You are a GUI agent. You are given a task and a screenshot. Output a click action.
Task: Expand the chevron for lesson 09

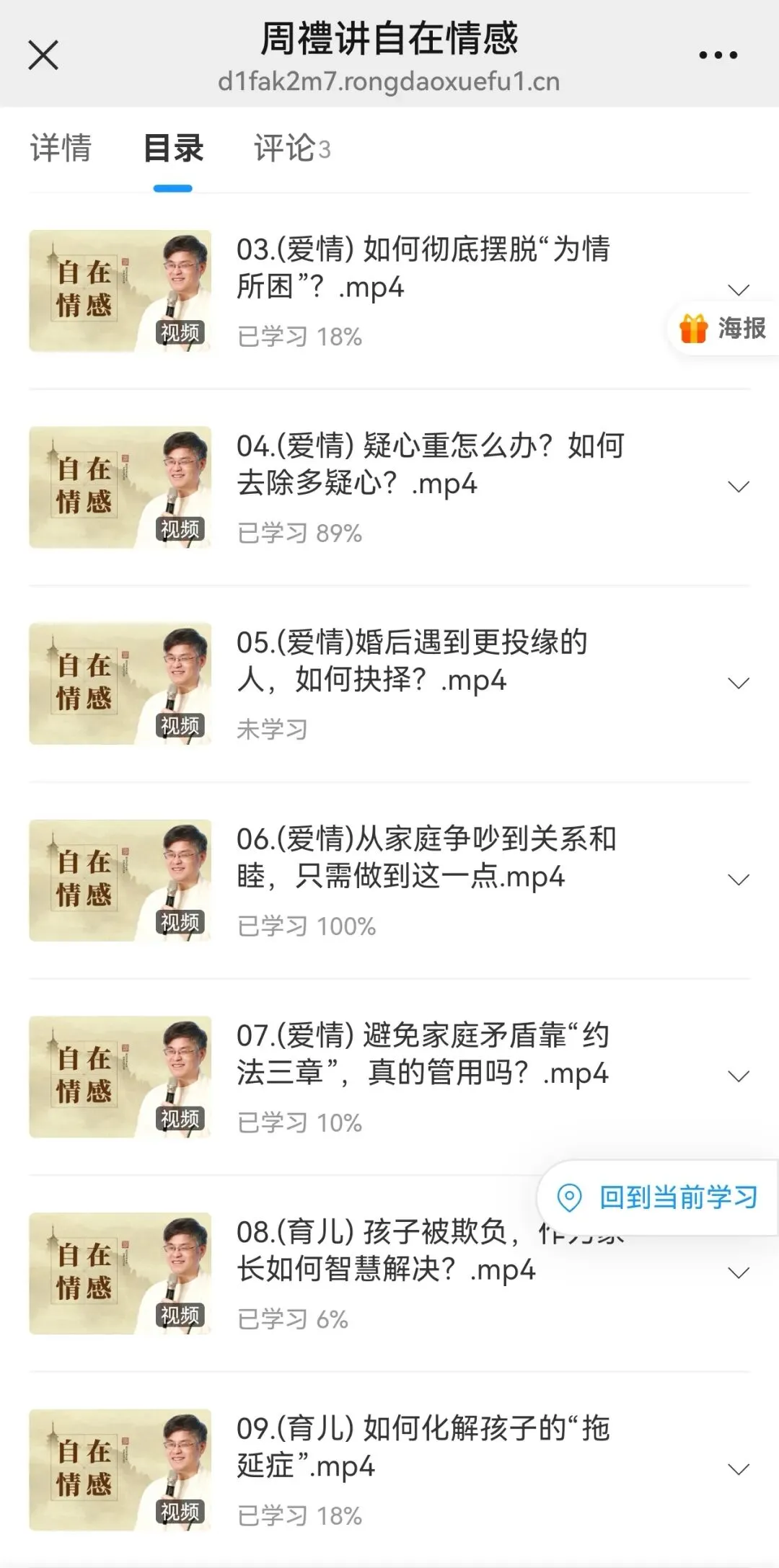(739, 1469)
